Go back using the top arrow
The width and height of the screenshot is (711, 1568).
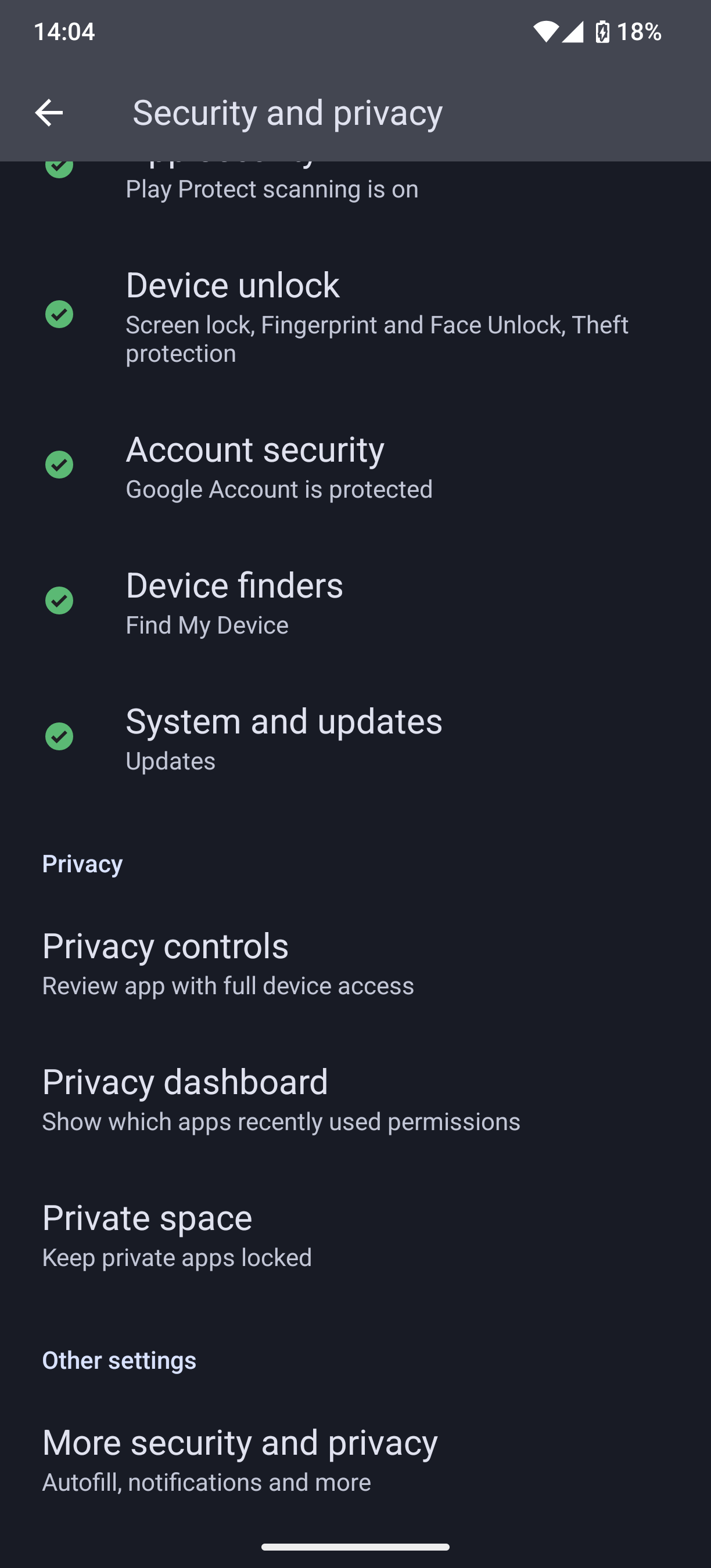click(x=49, y=113)
